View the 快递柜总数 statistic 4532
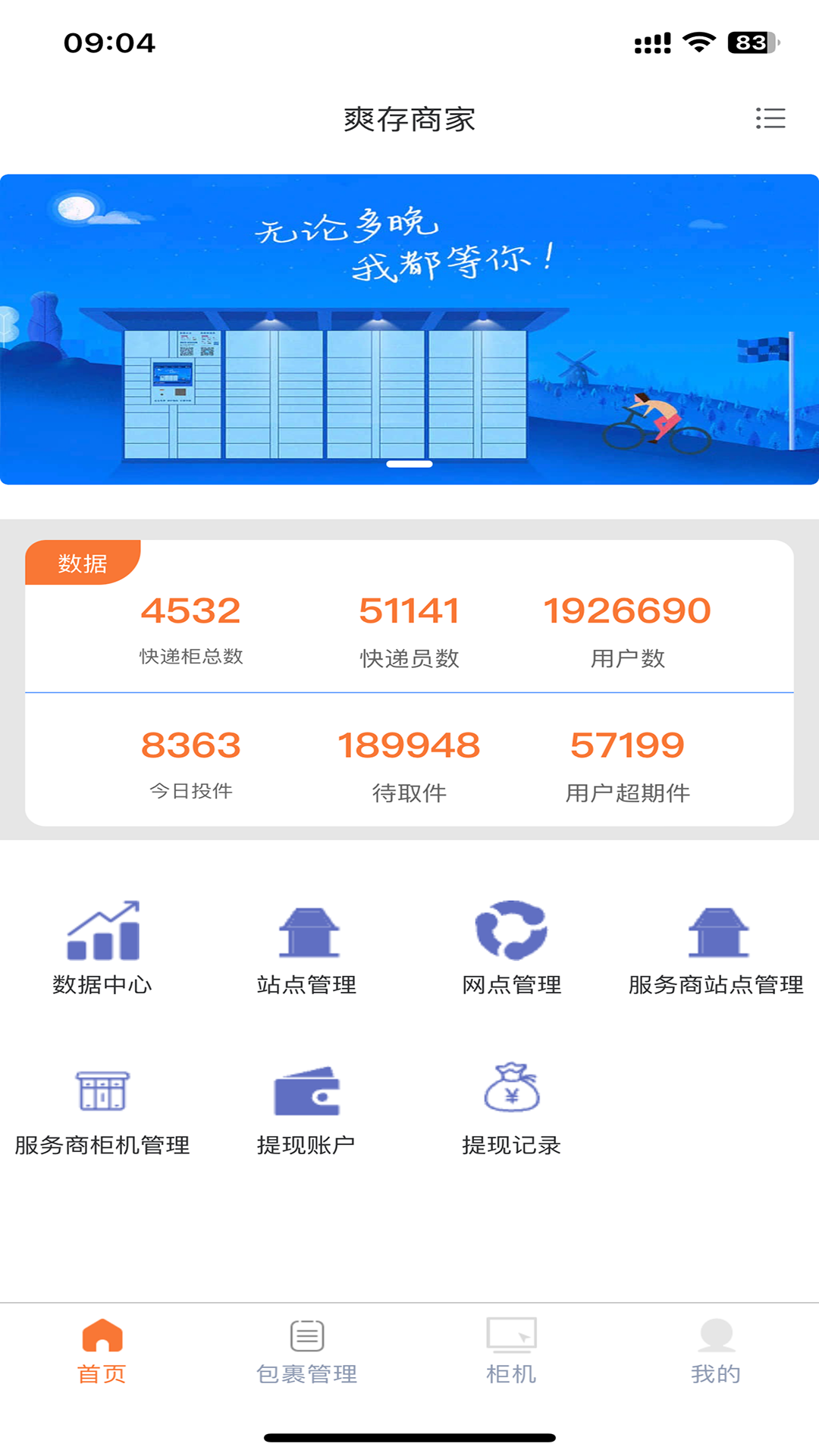819x1456 pixels. 190,611
